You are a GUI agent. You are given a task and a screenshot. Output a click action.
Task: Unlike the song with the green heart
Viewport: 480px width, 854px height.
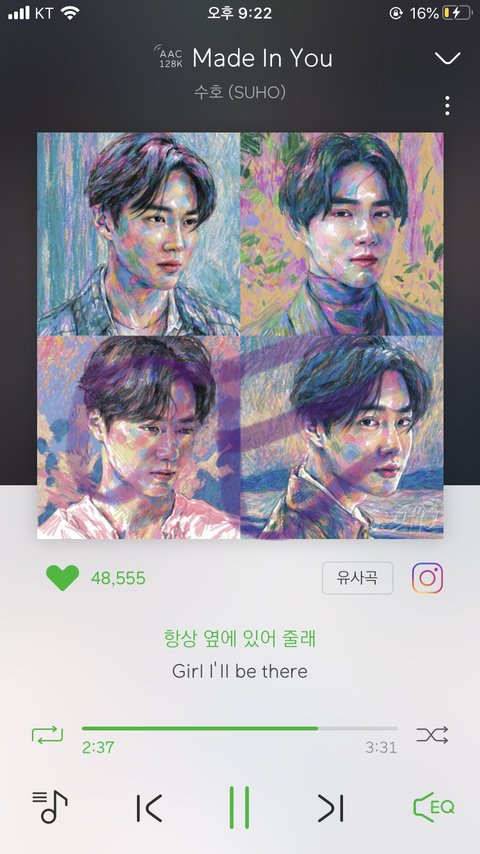tap(63, 578)
